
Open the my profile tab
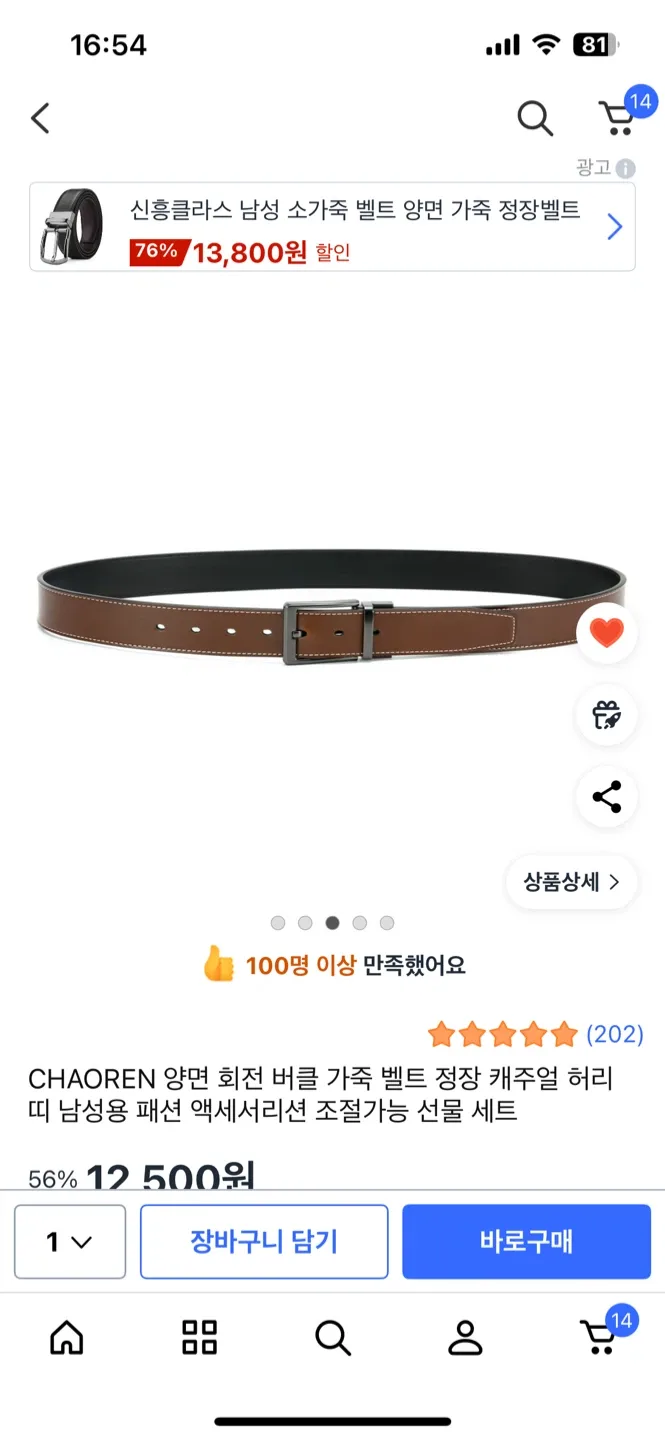[465, 1337]
